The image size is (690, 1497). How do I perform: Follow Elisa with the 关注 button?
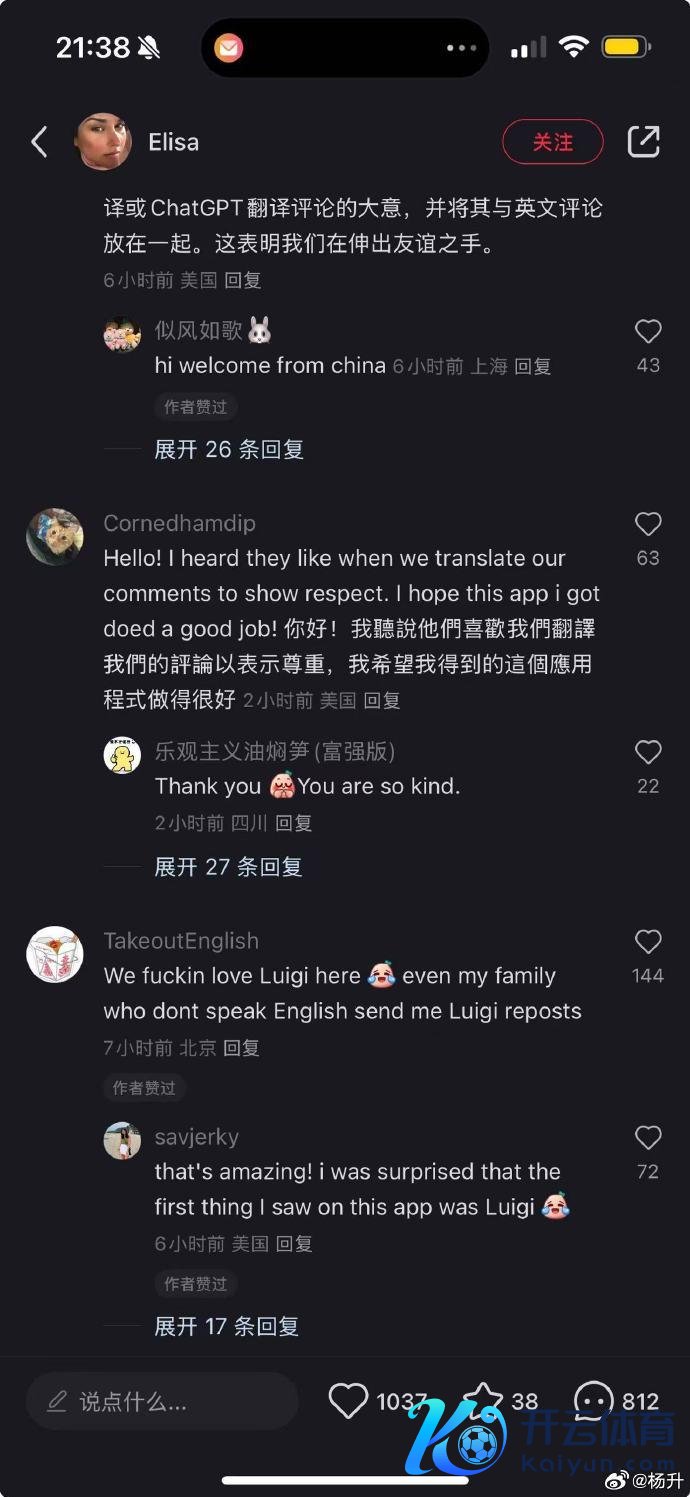pos(552,142)
